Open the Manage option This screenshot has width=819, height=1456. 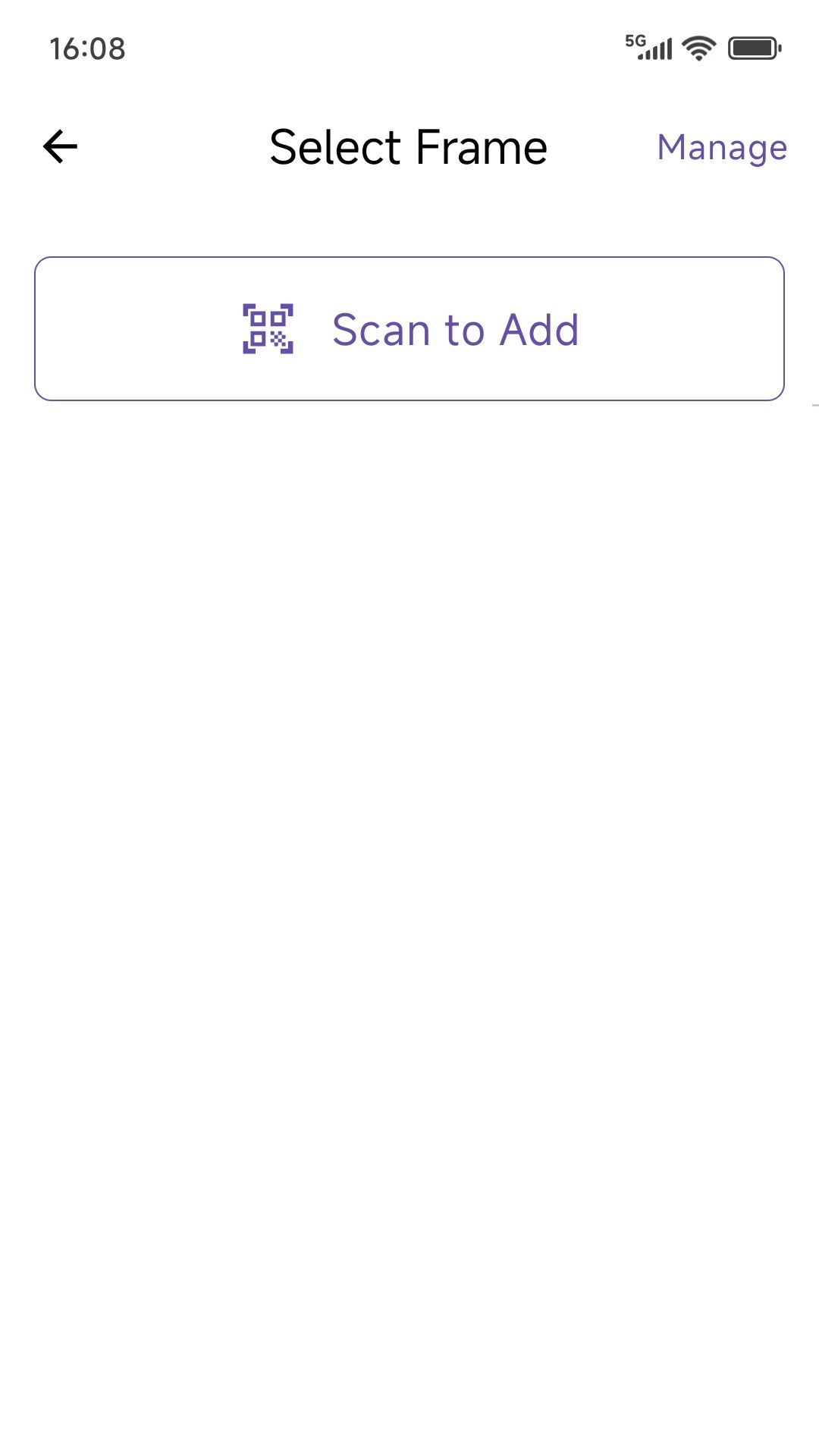click(x=721, y=147)
